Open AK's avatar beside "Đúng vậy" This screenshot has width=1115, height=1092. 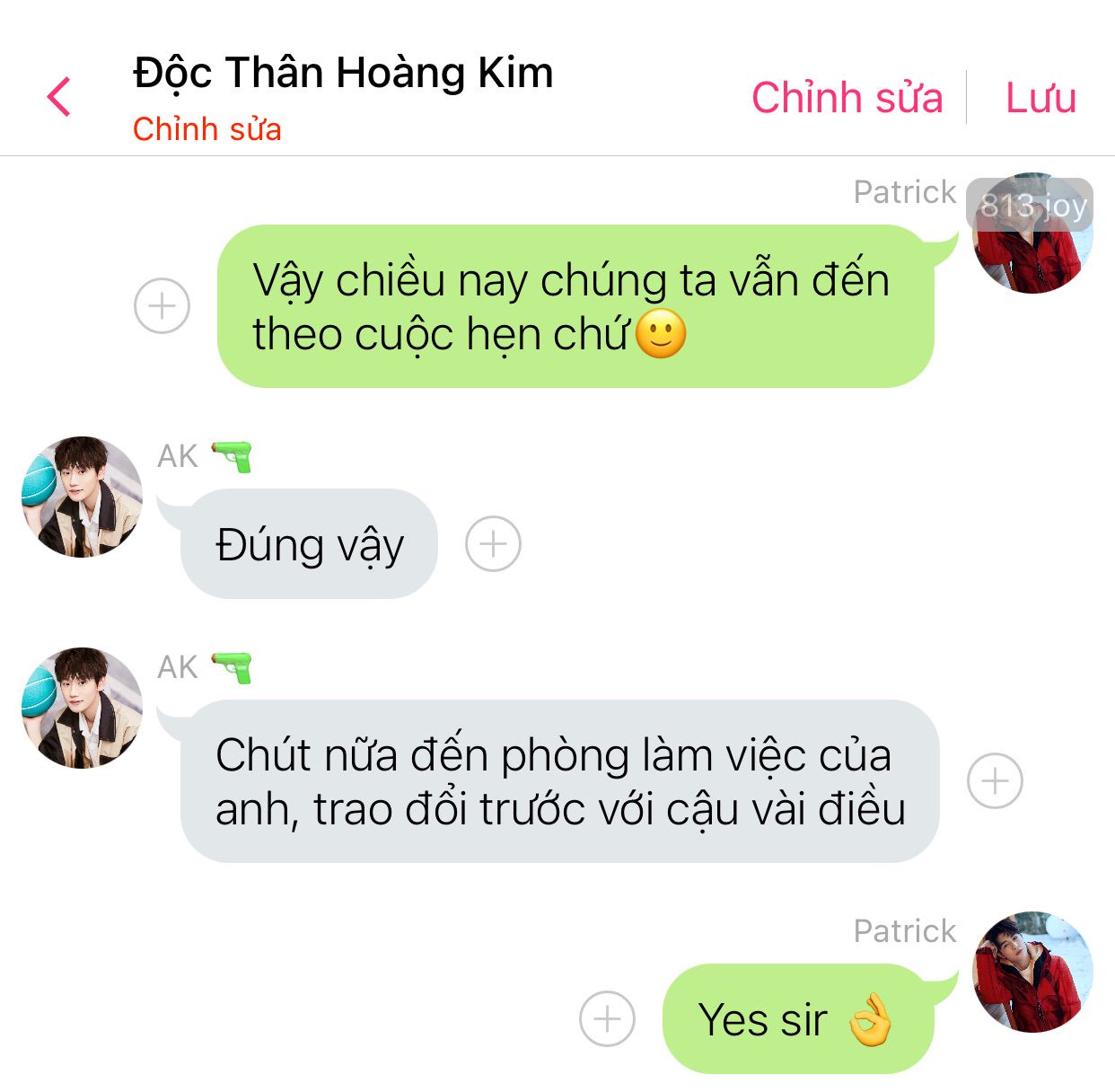coord(82,498)
